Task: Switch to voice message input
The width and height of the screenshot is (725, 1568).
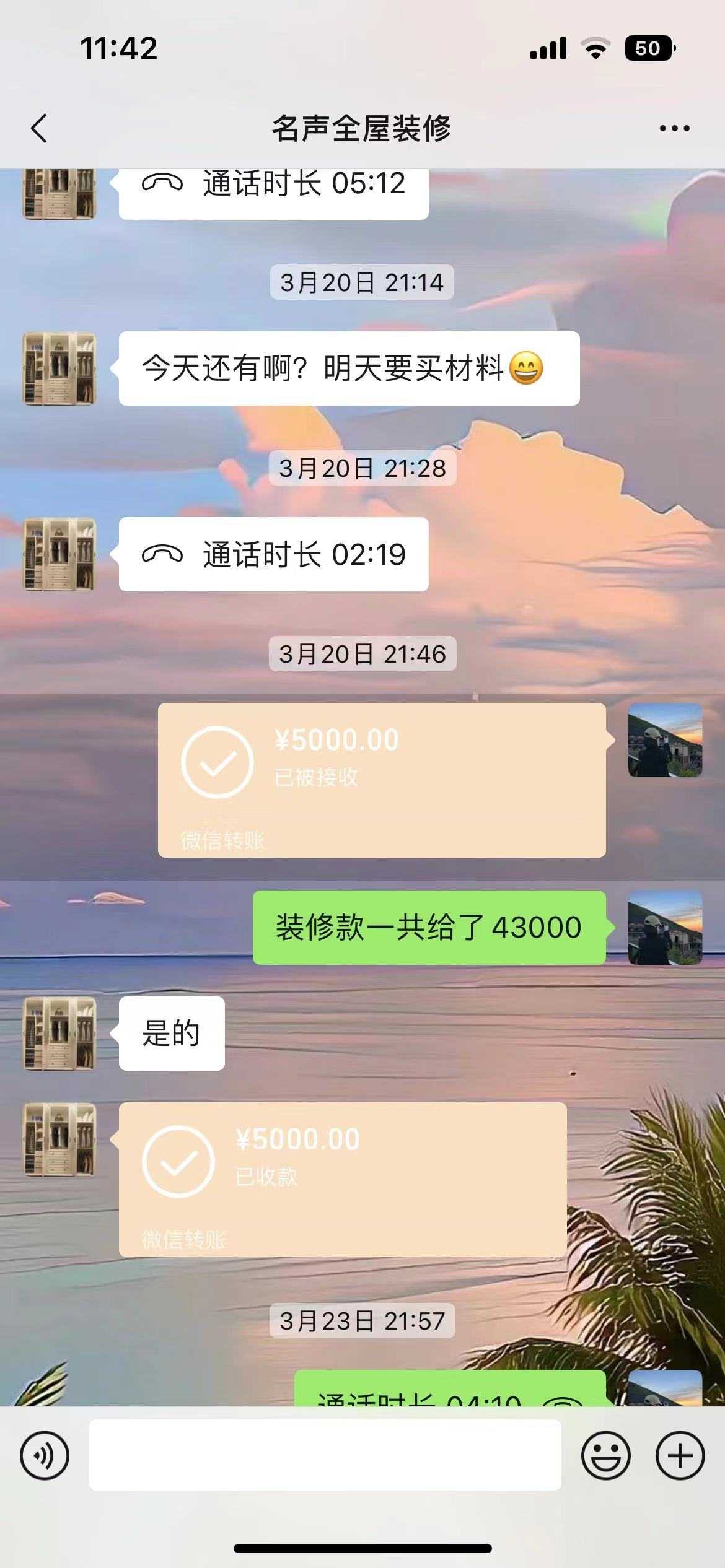Action: point(45,1455)
